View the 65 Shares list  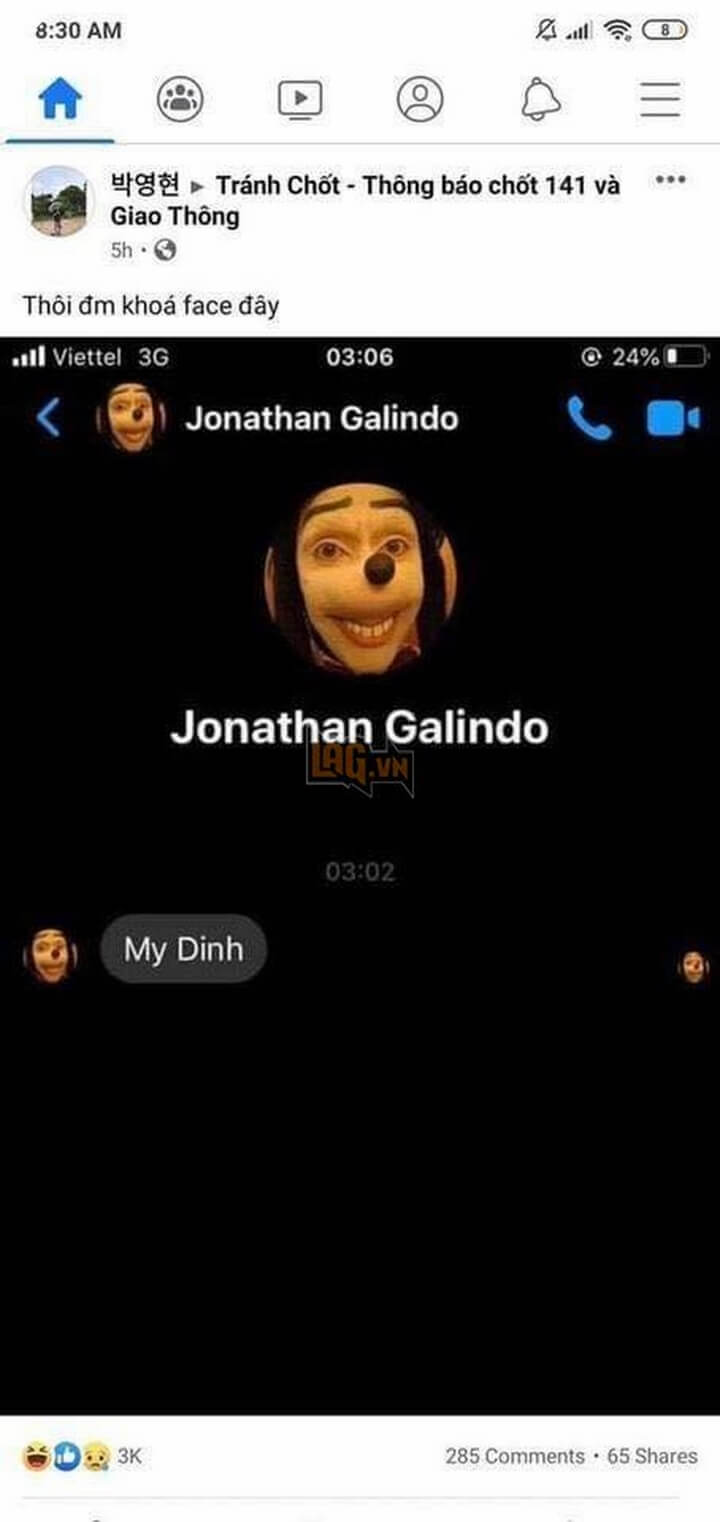click(x=652, y=1456)
